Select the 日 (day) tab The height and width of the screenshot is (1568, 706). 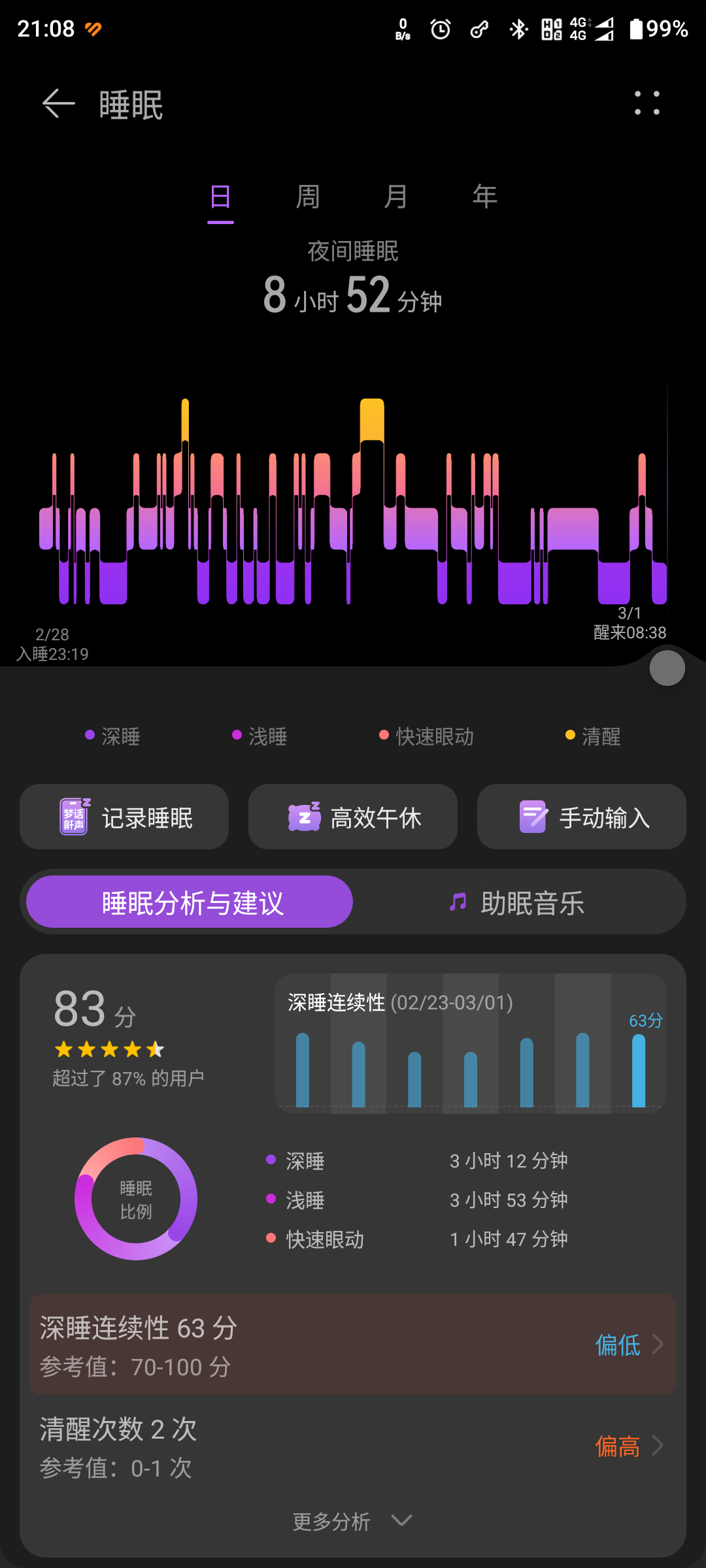click(x=220, y=197)
